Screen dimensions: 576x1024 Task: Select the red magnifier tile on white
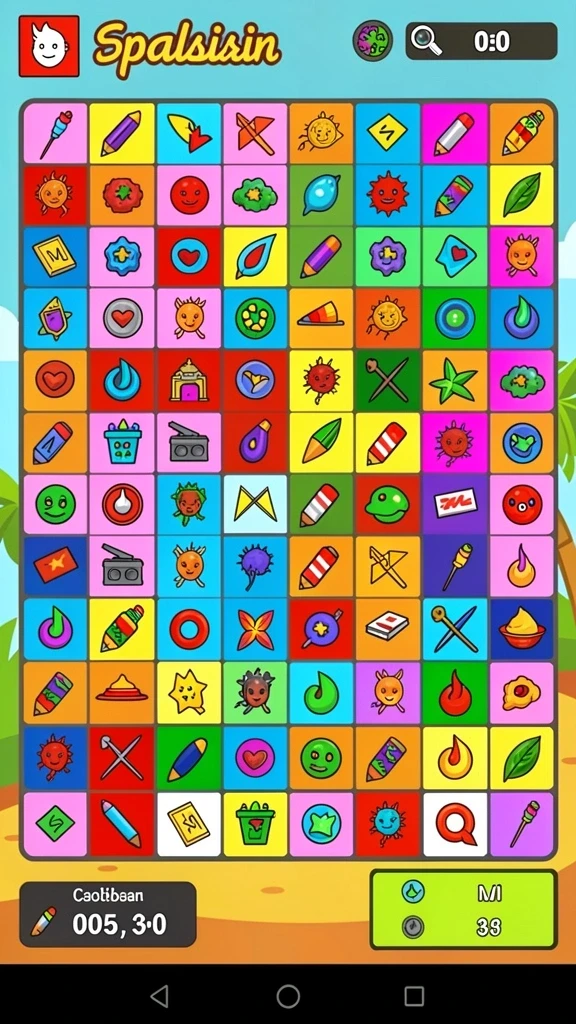pyautogui.click(x=455, y=824)
